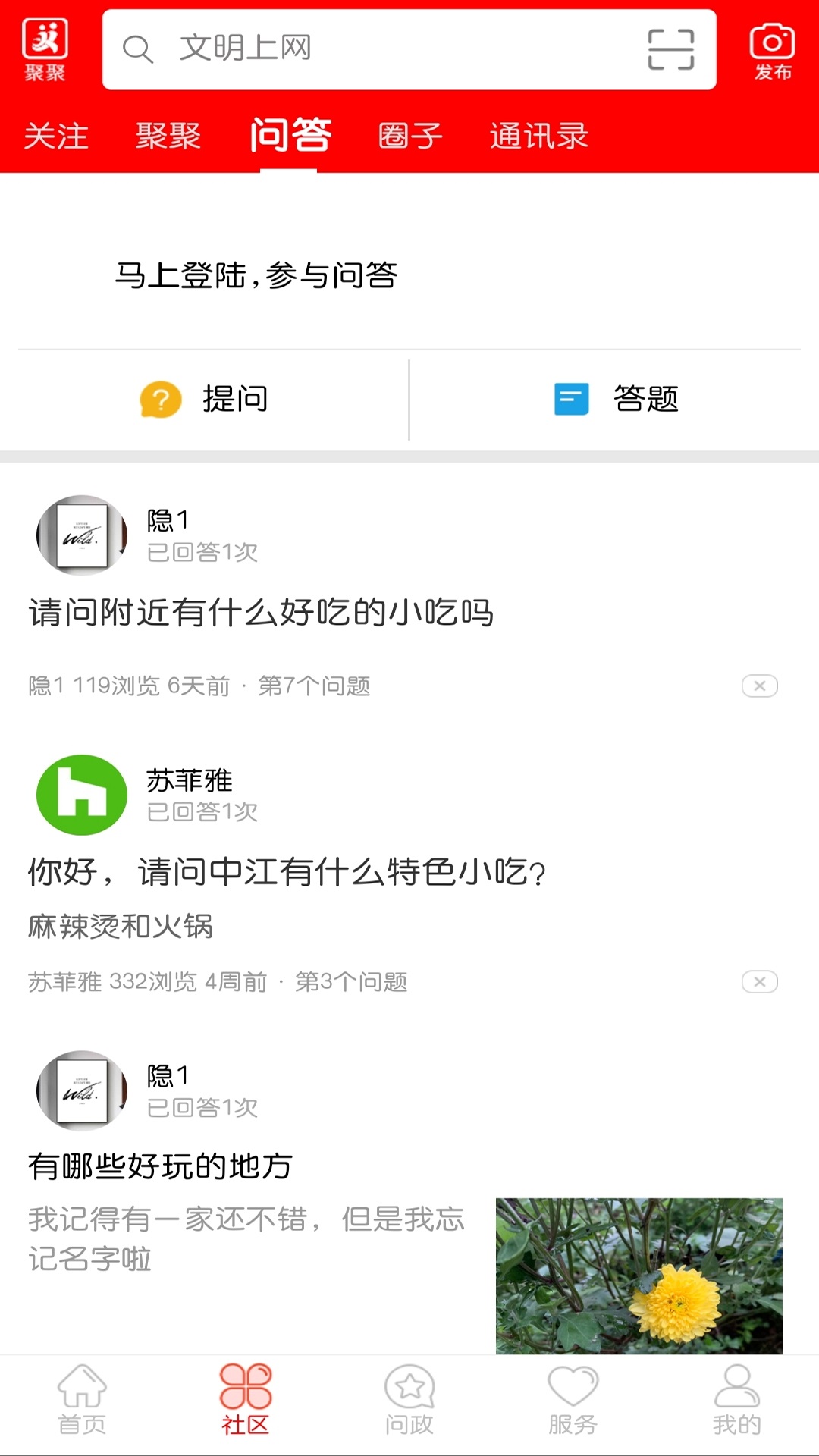Switch to the 关注 tab
819x1456 pixels.
(57, 136)
